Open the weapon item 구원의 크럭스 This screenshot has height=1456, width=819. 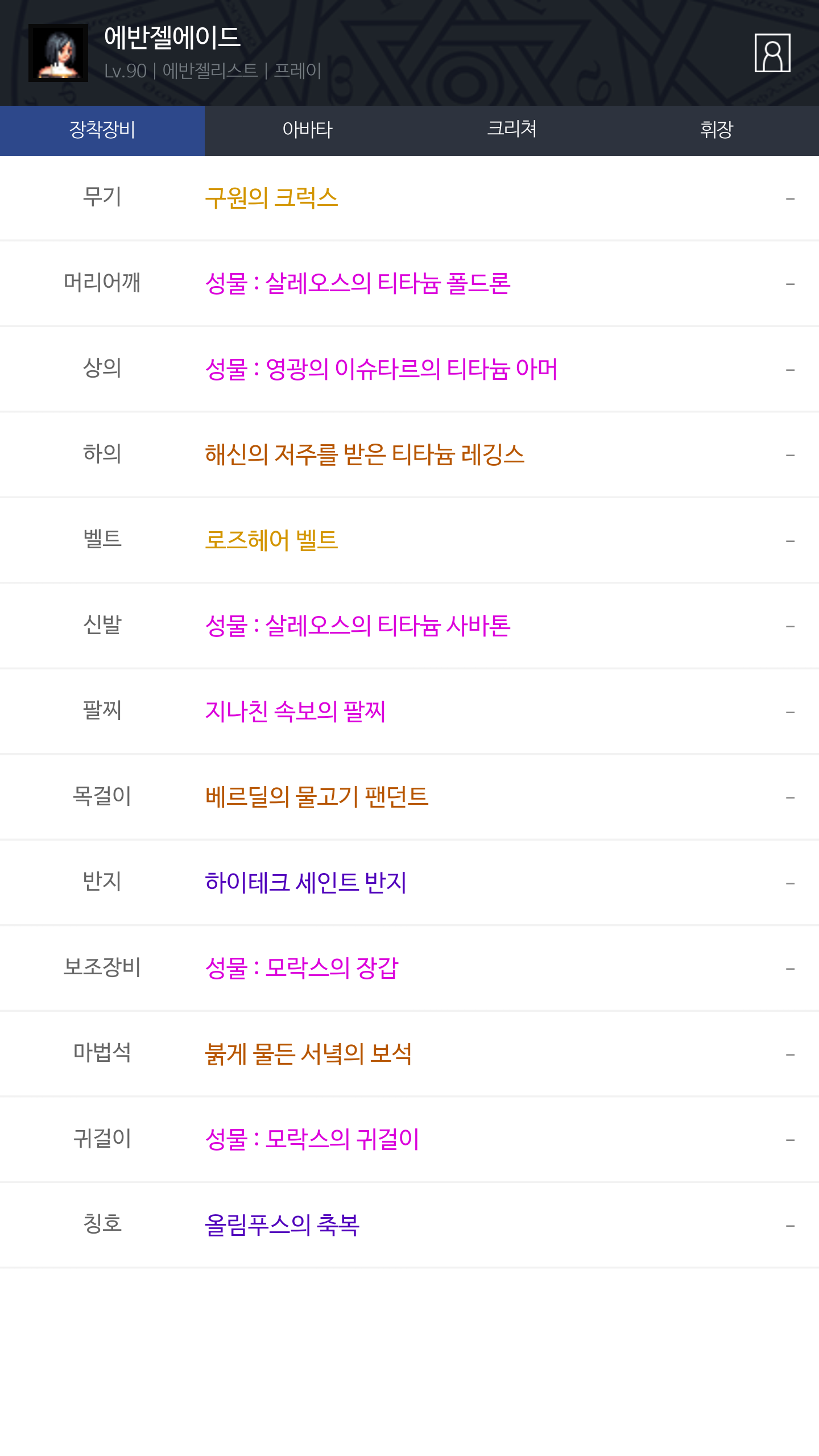coord(271,198)
